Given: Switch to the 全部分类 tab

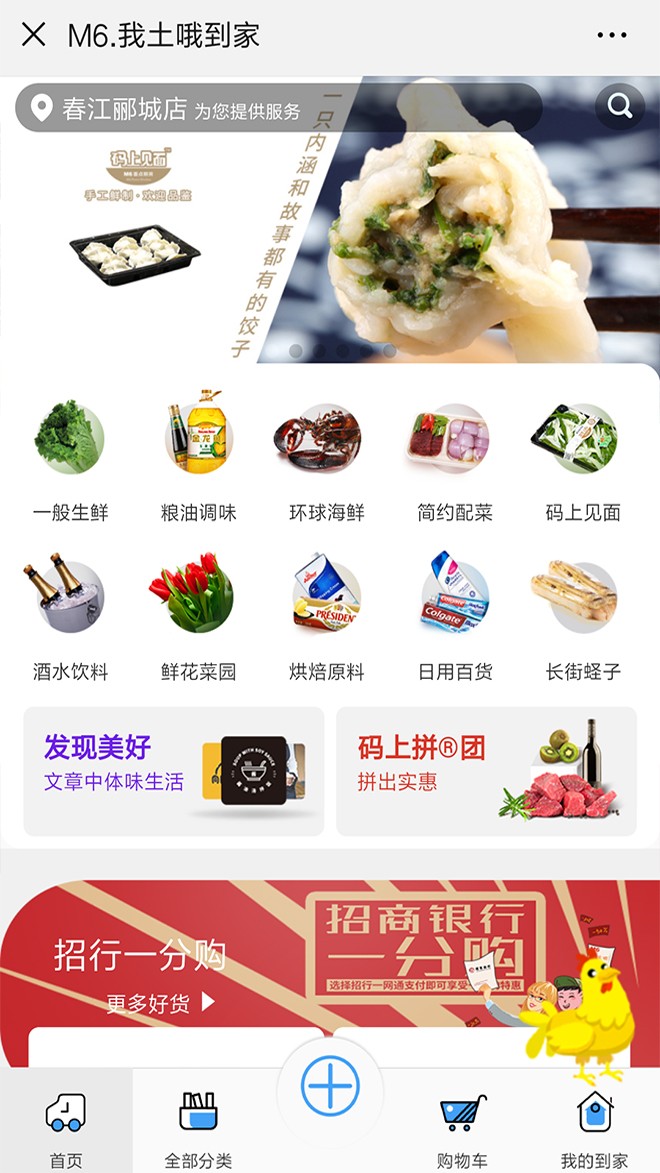Looking at the screenshot, I should pos(198,1129).
